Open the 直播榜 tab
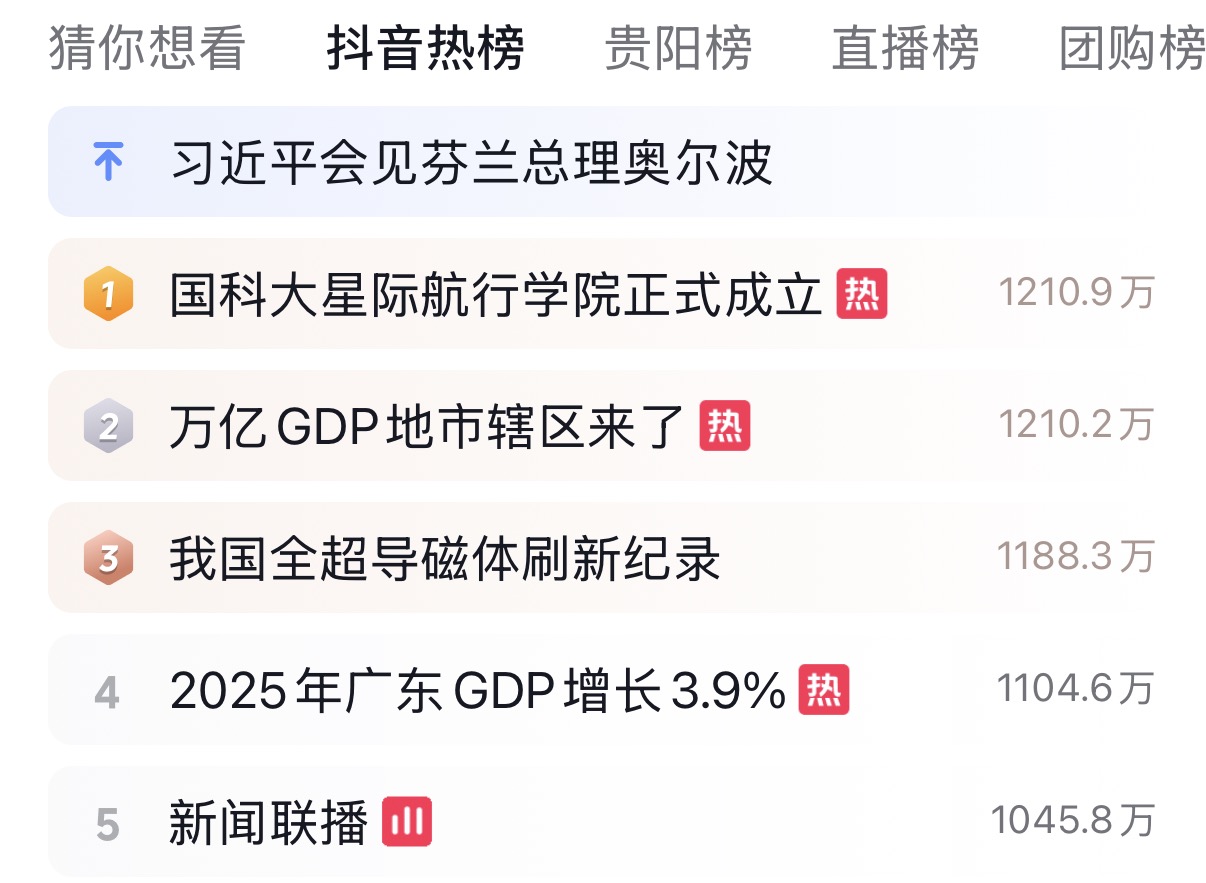This screenshot has height=883, width=1206. click(x=905, y=48)
